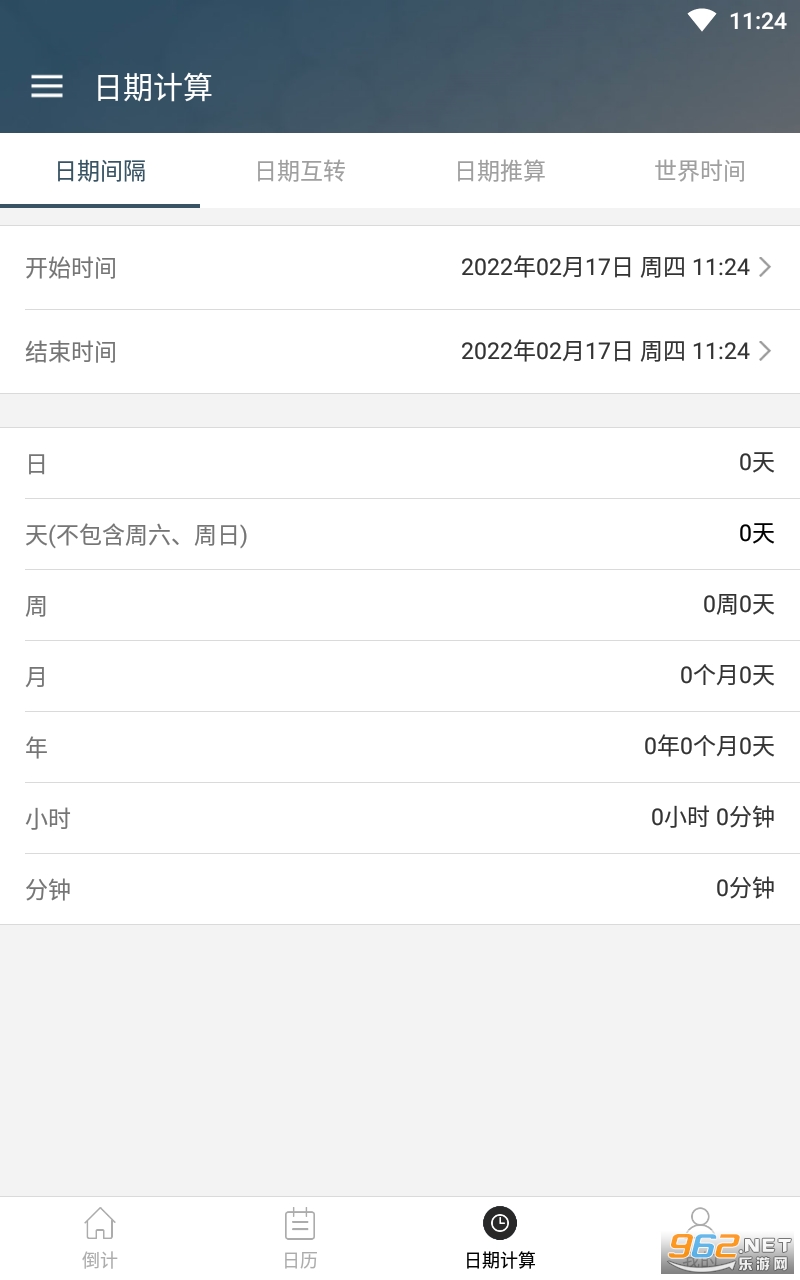Go to the 日历 bottom tab

[x=300, y=1238]
